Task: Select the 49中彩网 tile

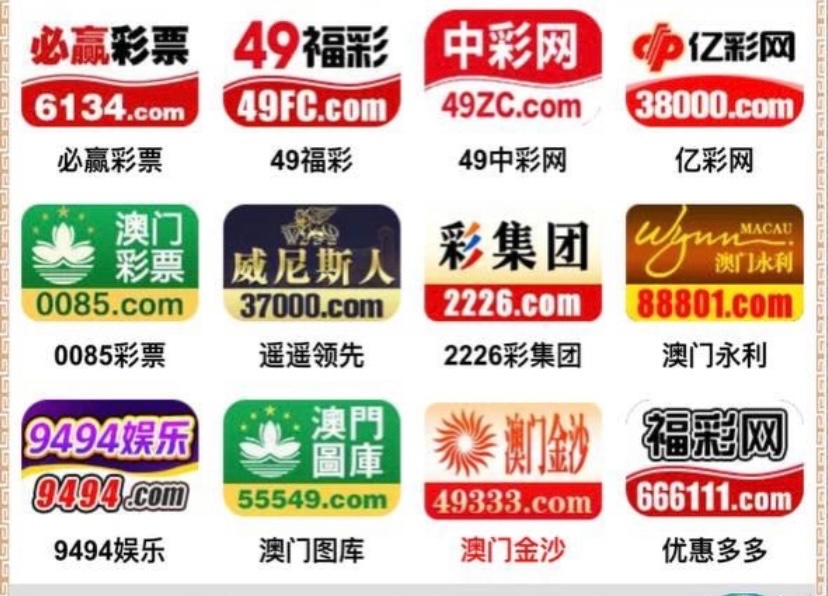Action: (x=513, y=70)
